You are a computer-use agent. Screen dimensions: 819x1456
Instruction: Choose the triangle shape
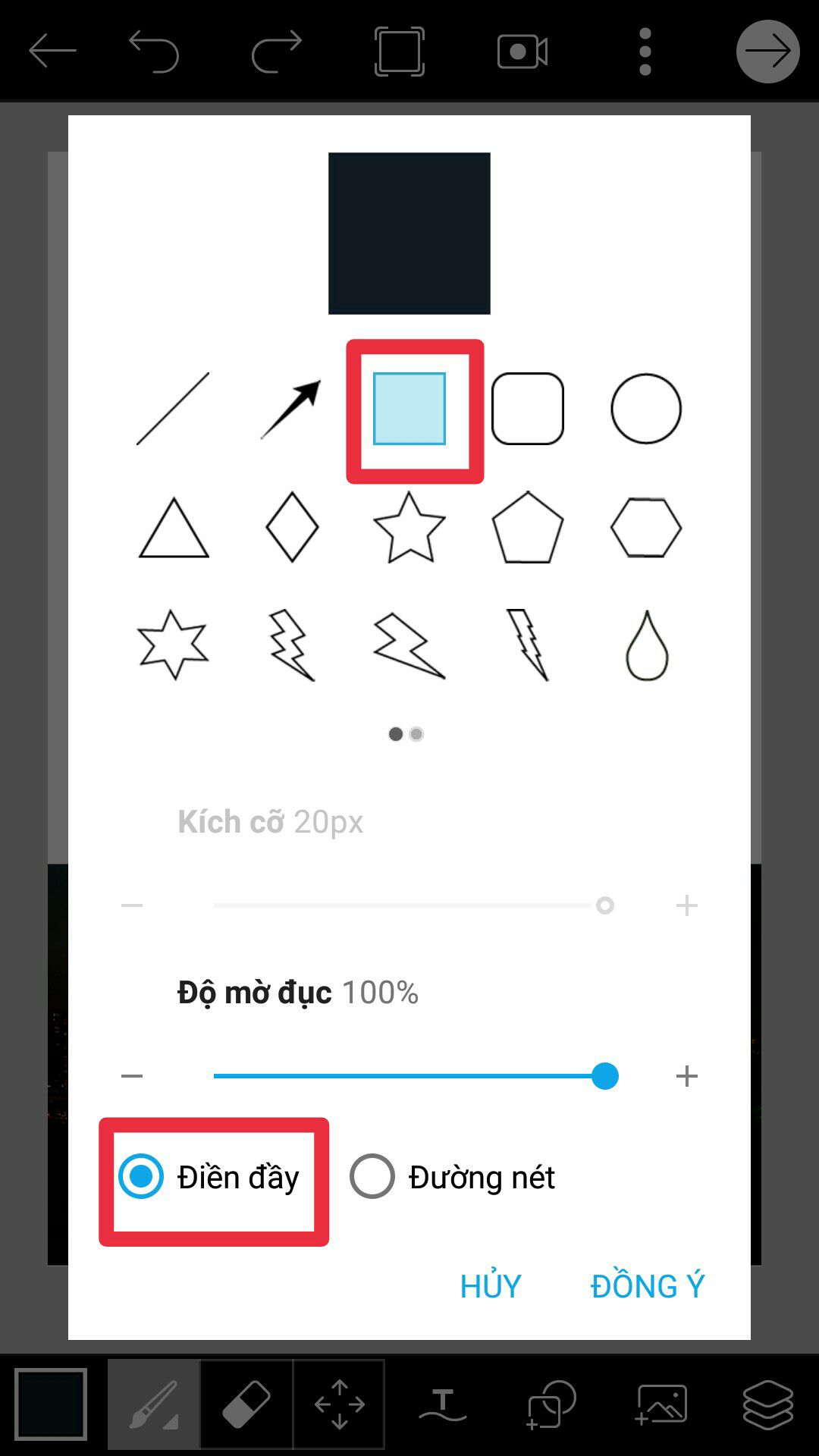click(x=174, y=529)
